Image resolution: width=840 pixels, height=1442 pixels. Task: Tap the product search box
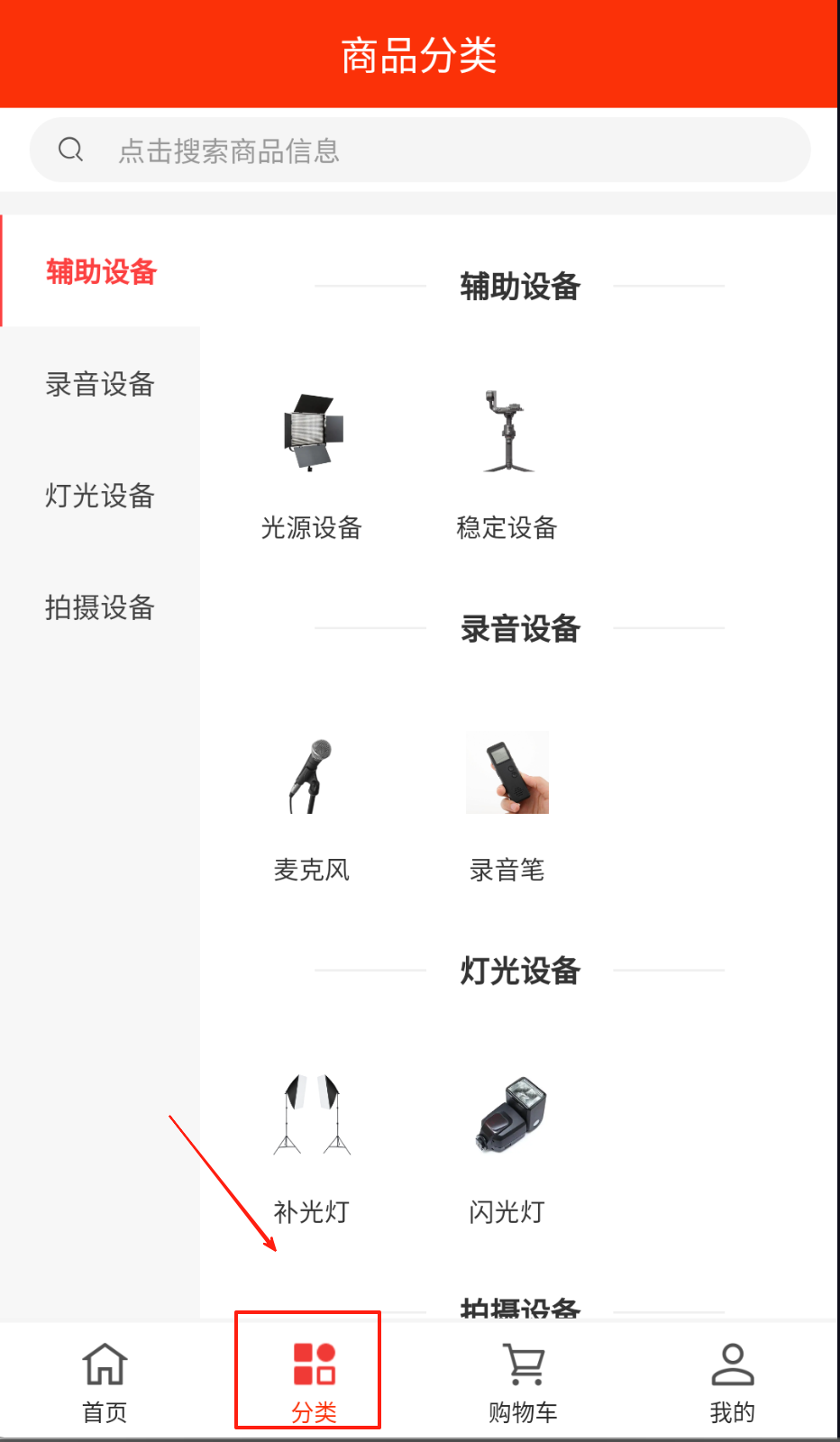click(x=420, y=151)
